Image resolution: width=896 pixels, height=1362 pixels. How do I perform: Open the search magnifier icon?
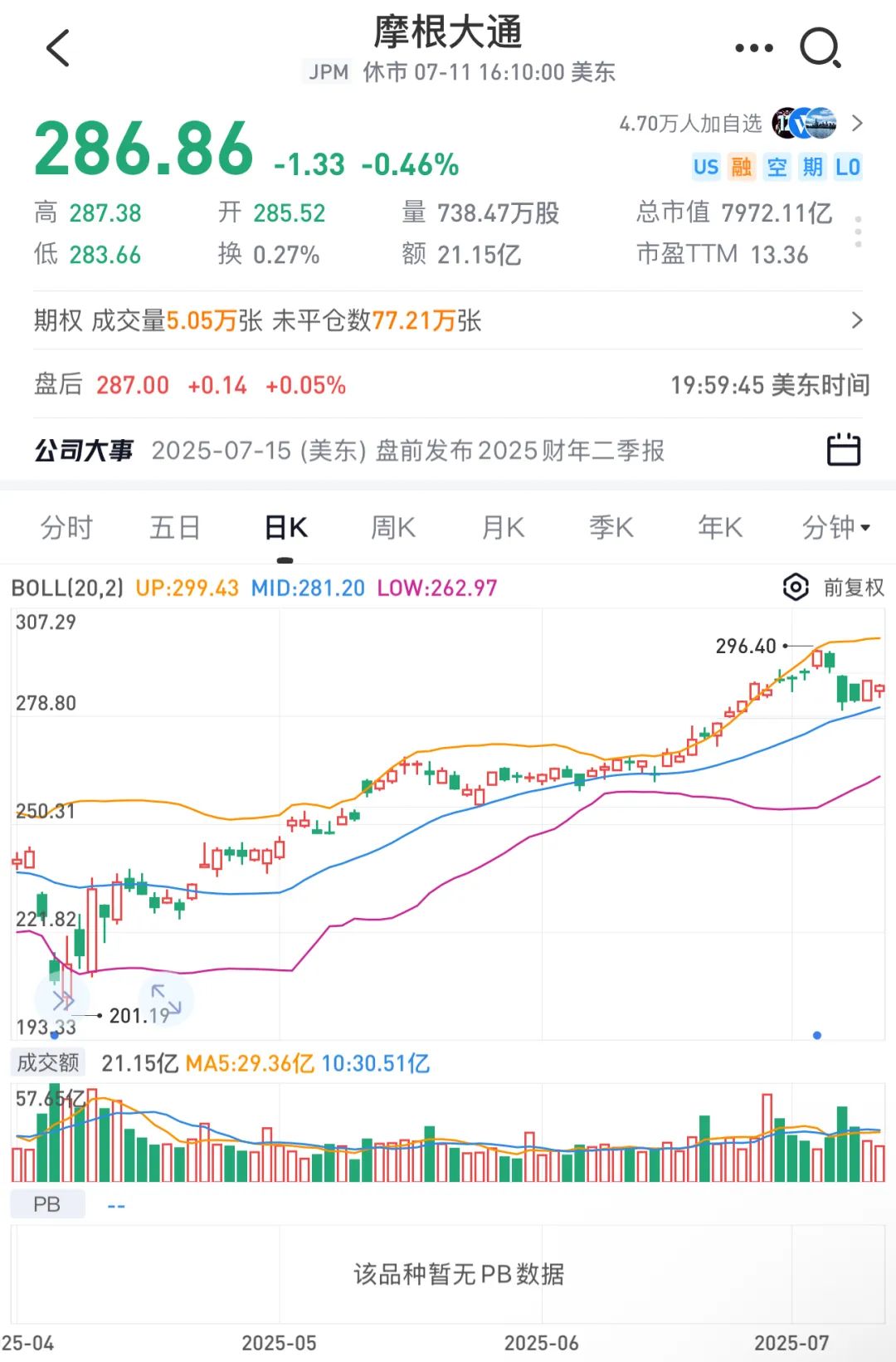click(820, 48)
